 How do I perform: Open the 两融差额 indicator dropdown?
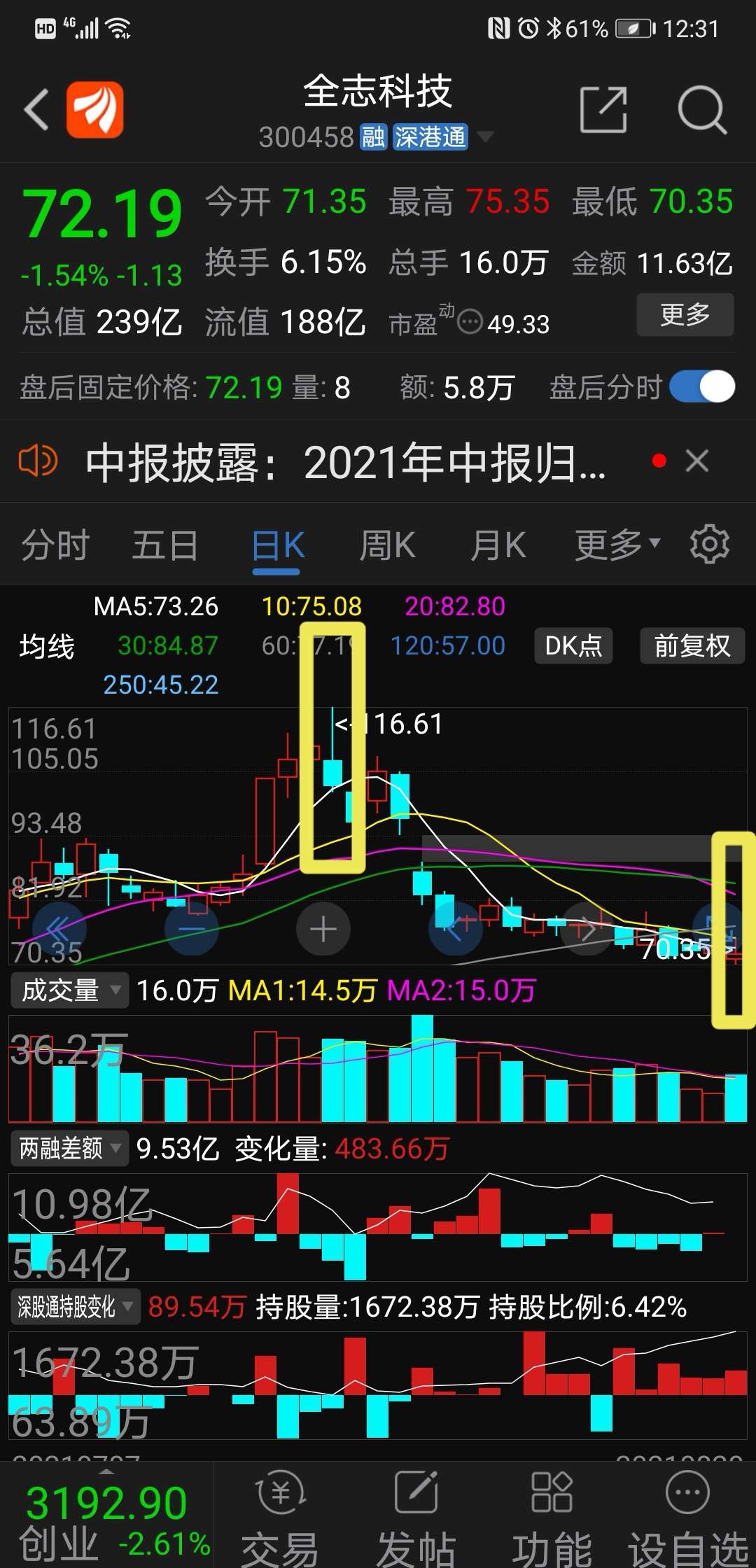70,1148
